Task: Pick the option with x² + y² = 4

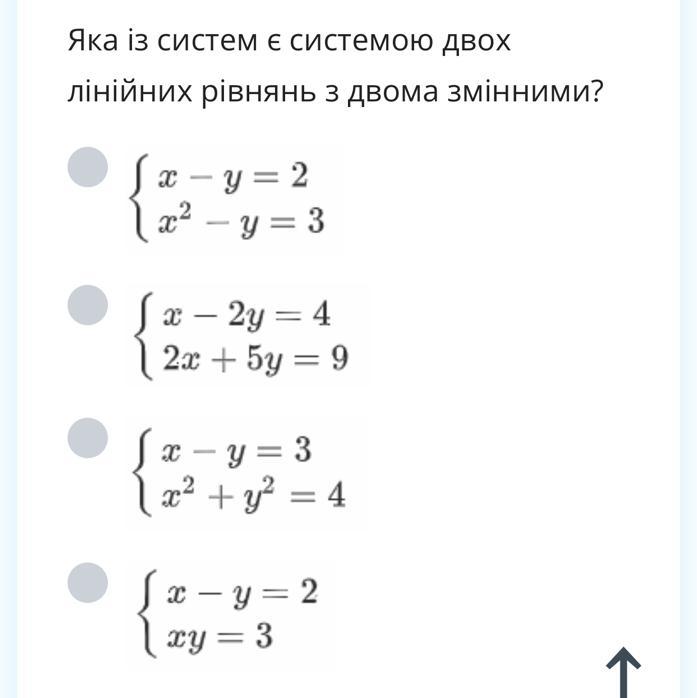Action: 88,438
